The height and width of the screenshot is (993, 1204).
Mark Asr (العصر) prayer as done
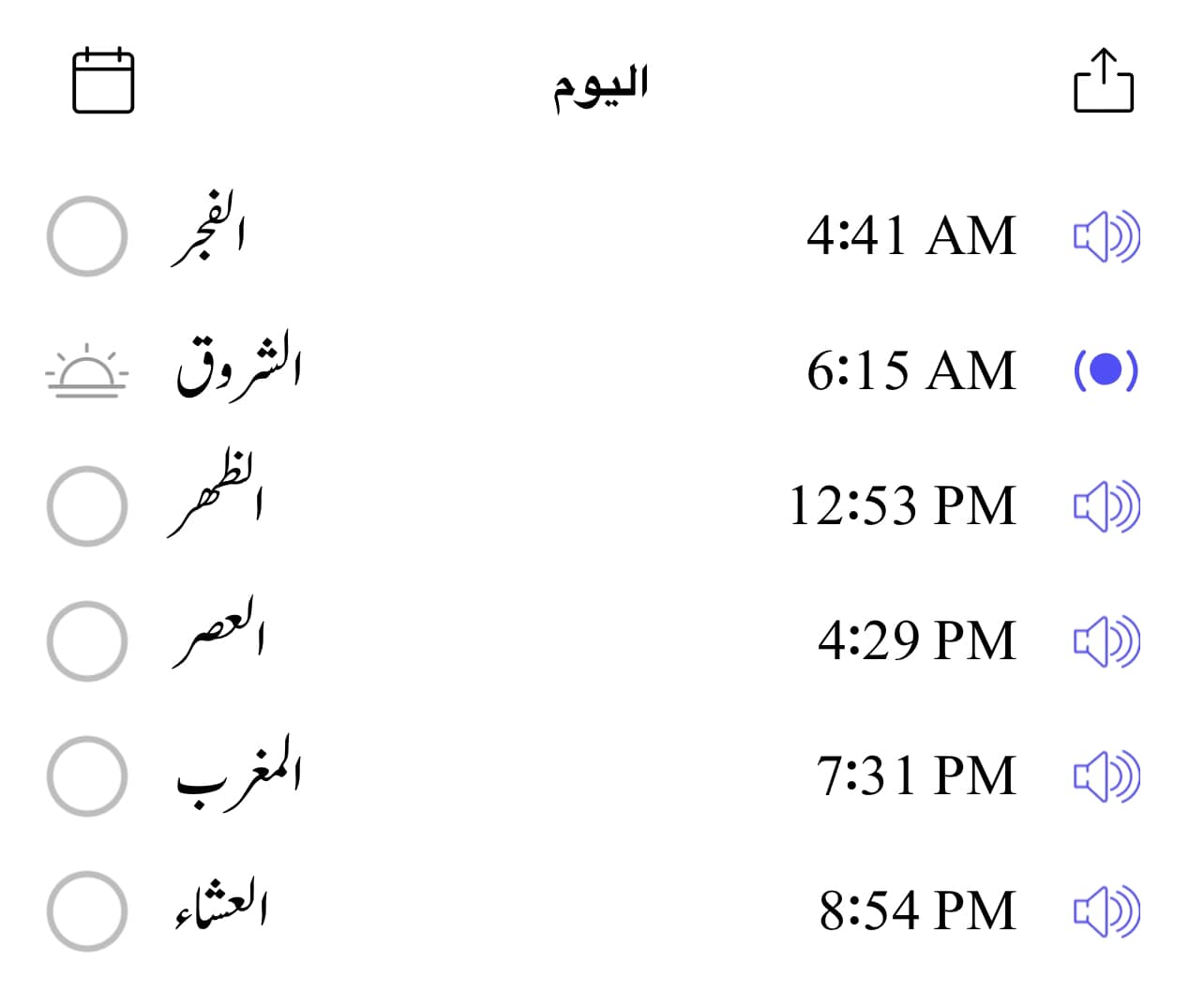point(86,641)
